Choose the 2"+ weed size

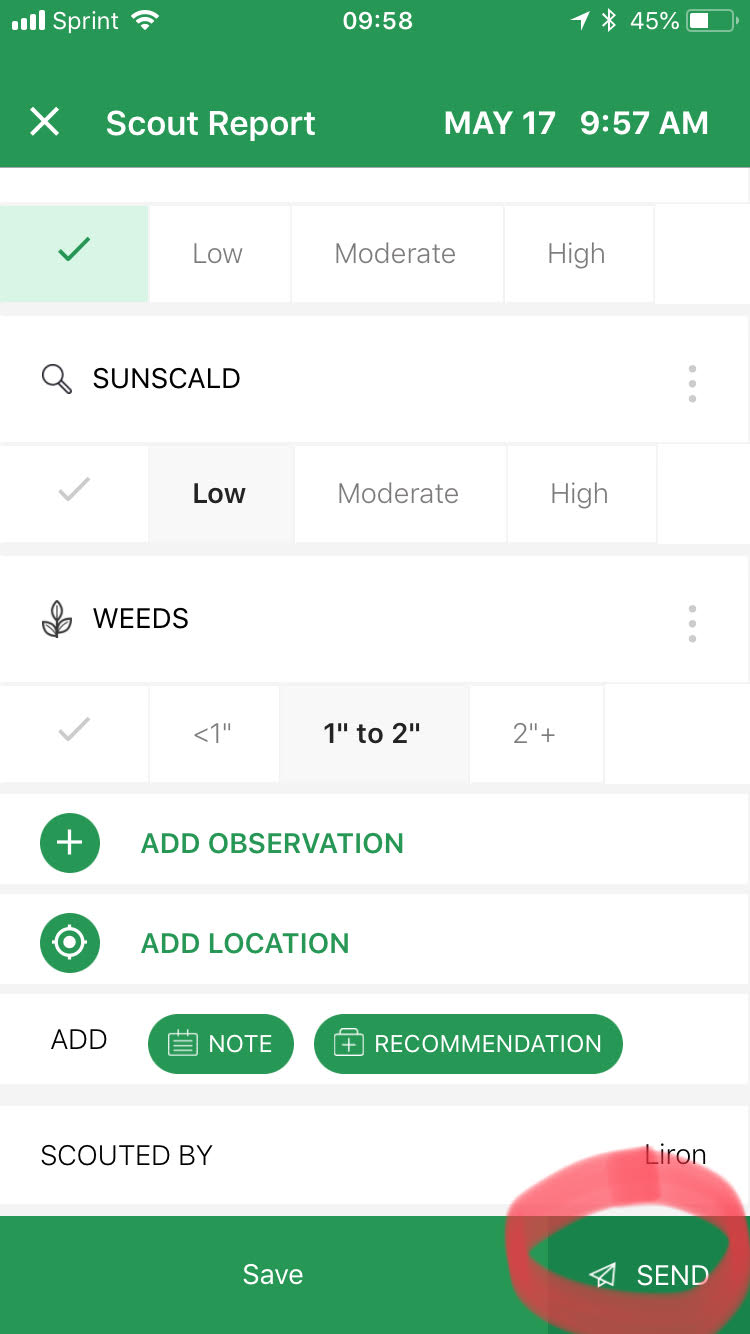[x=535, y=734]
